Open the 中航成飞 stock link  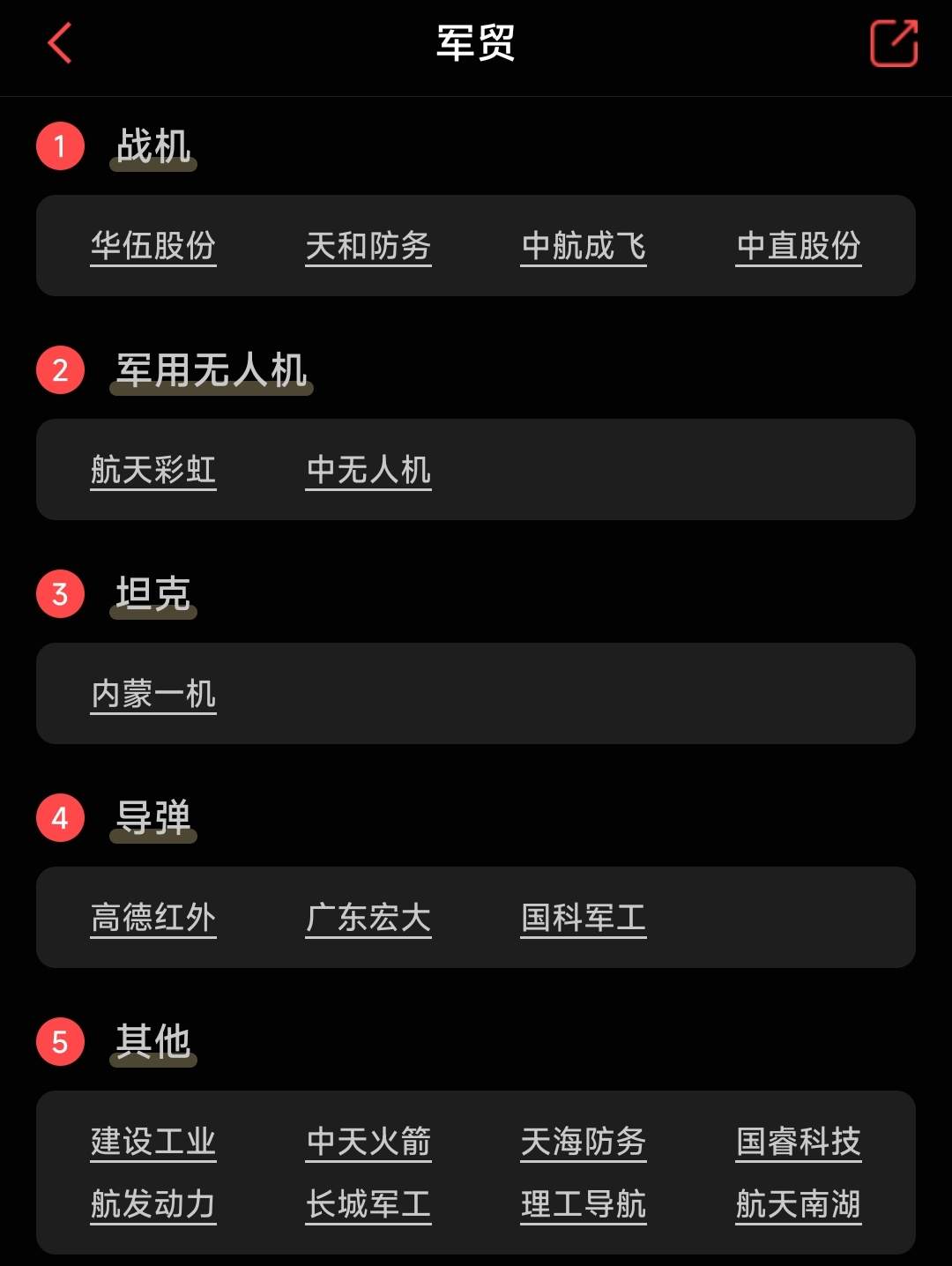tap(584, 248)
